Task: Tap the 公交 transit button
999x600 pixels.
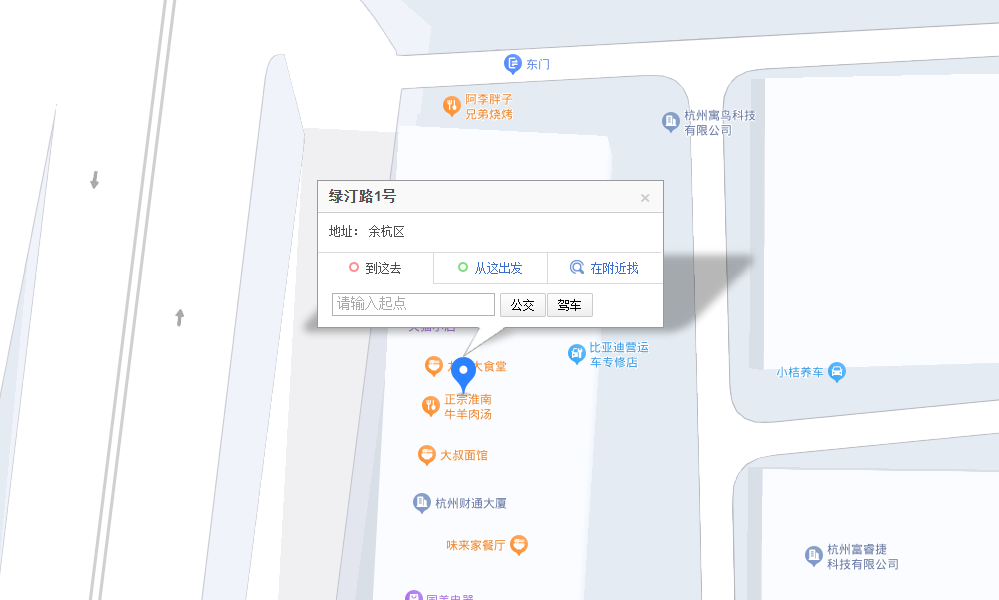Action: (522, 305)
